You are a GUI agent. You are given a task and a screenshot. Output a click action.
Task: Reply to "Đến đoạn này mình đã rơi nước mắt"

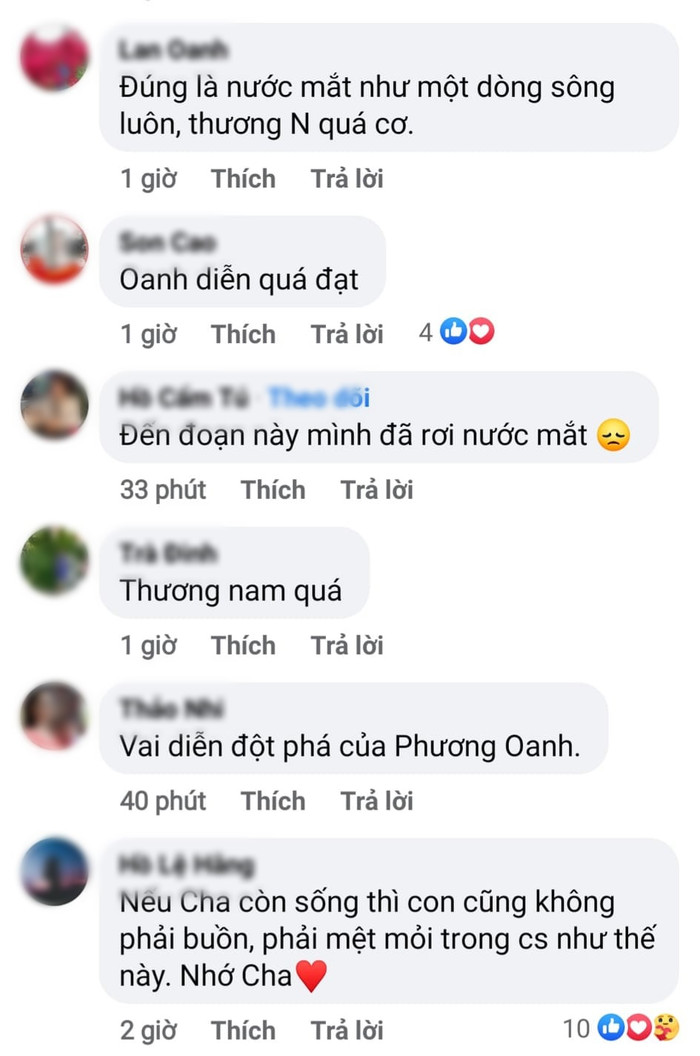(x=376, y=490)
